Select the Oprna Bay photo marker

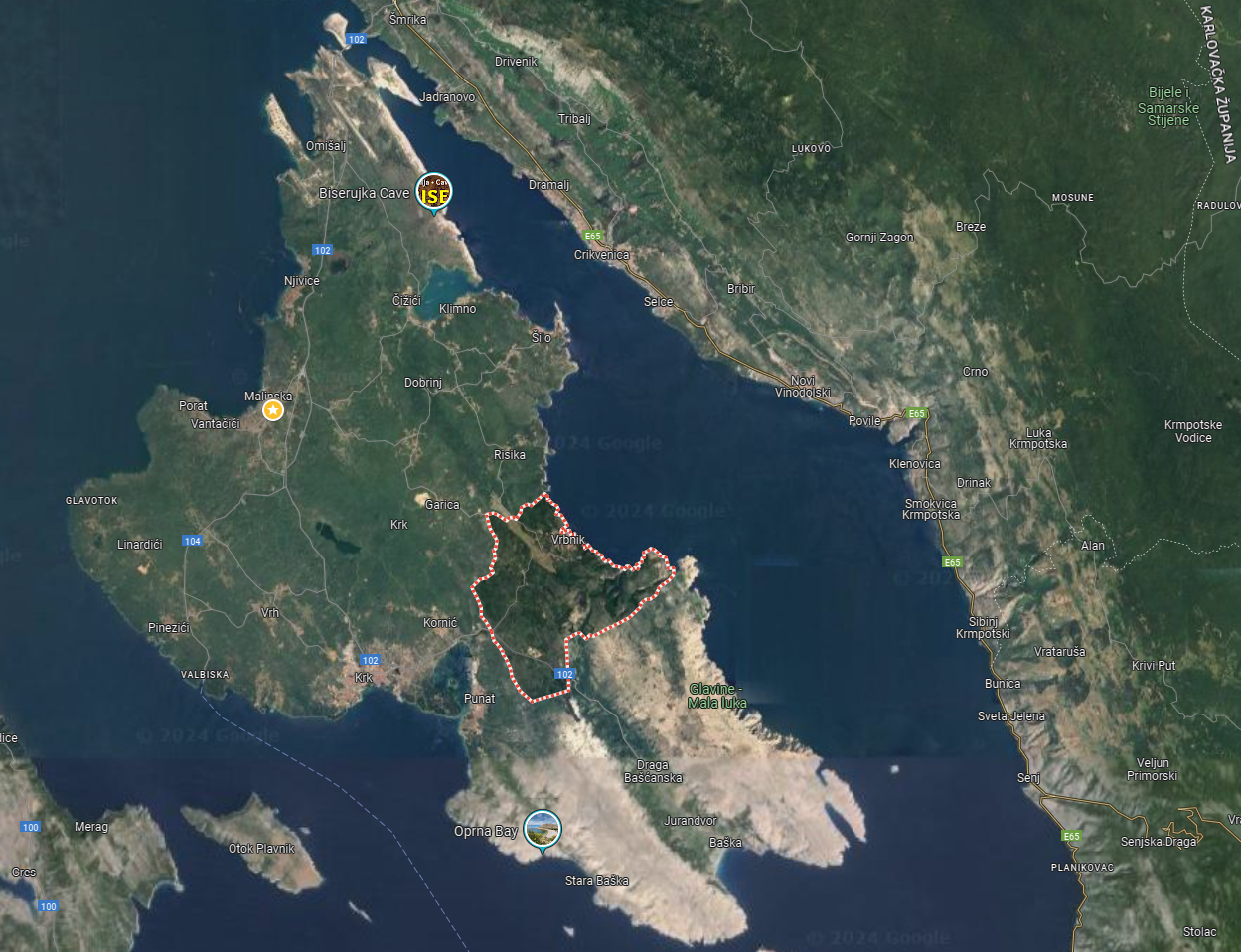pyautogui.click(x=542, y=829)
